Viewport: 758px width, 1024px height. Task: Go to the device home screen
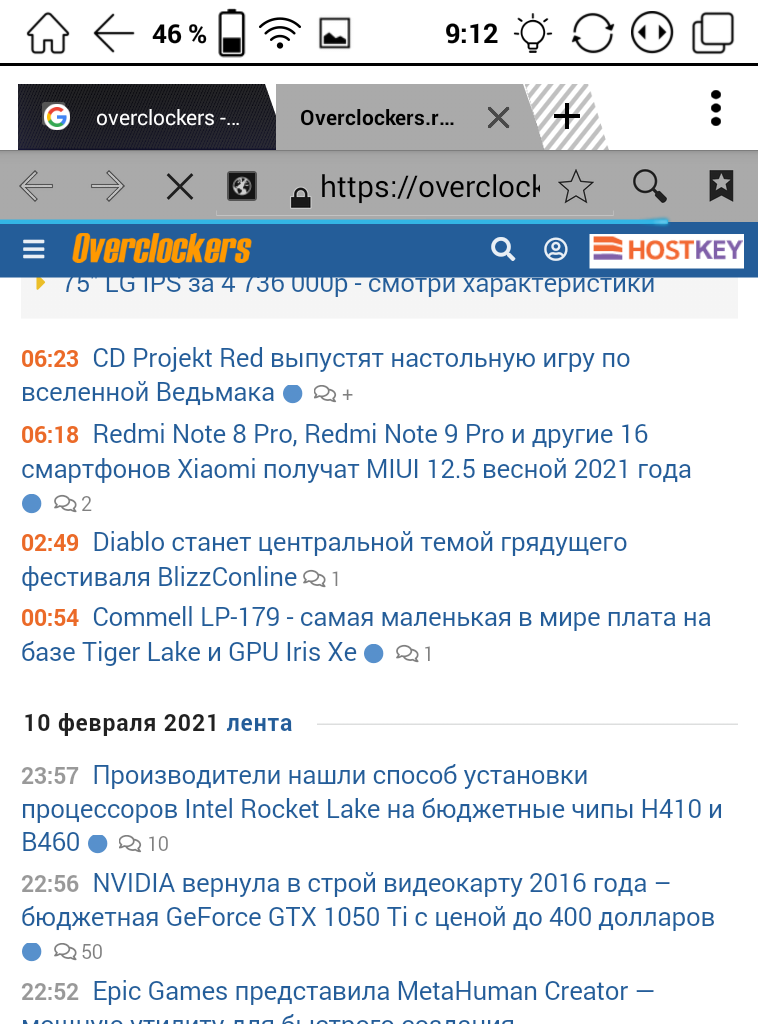click(x=47, y=34)
